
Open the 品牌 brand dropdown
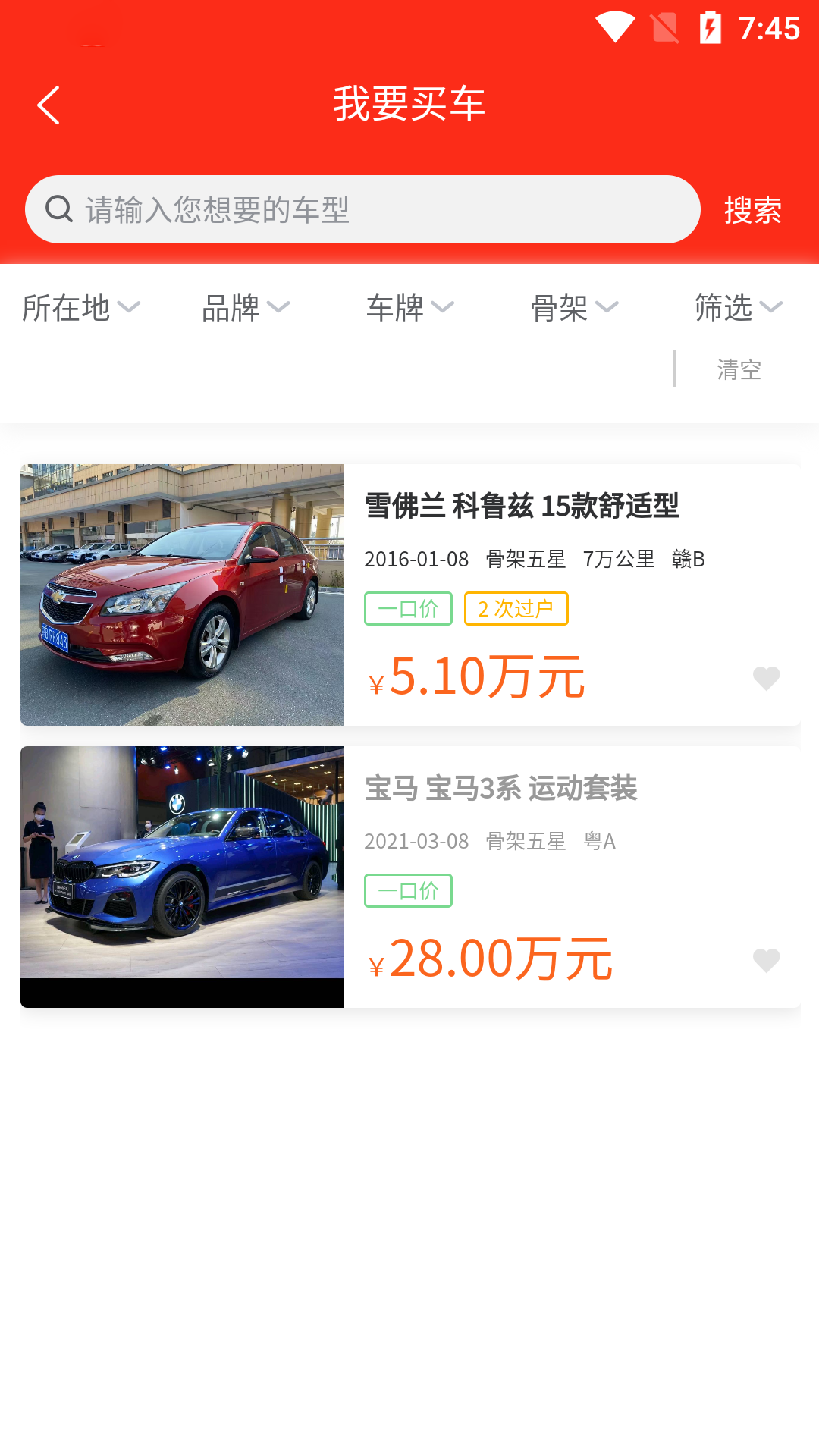246,308
